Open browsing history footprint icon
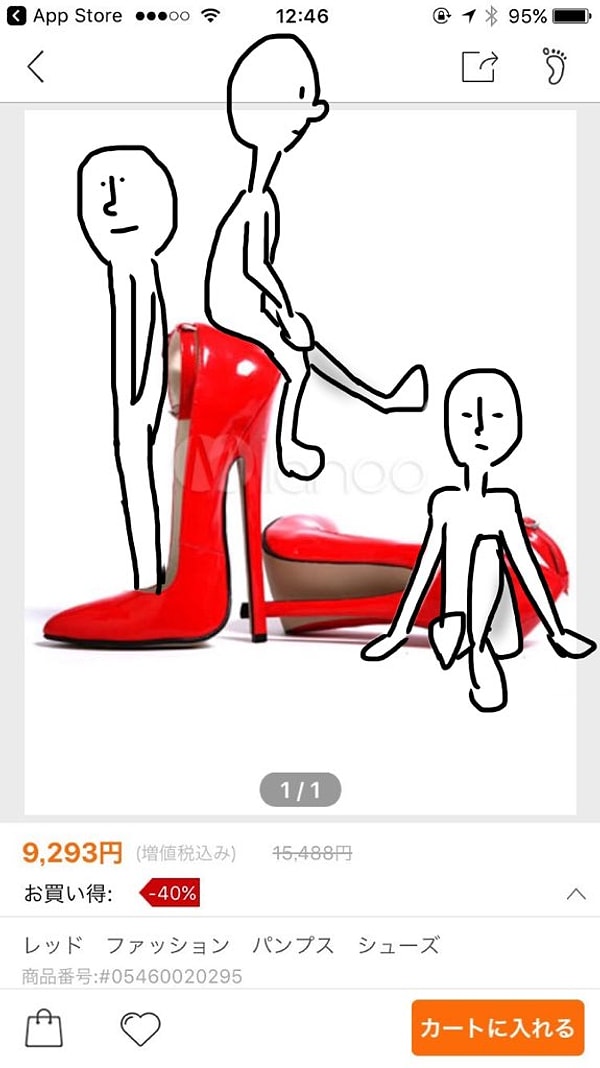 (555, 66)
